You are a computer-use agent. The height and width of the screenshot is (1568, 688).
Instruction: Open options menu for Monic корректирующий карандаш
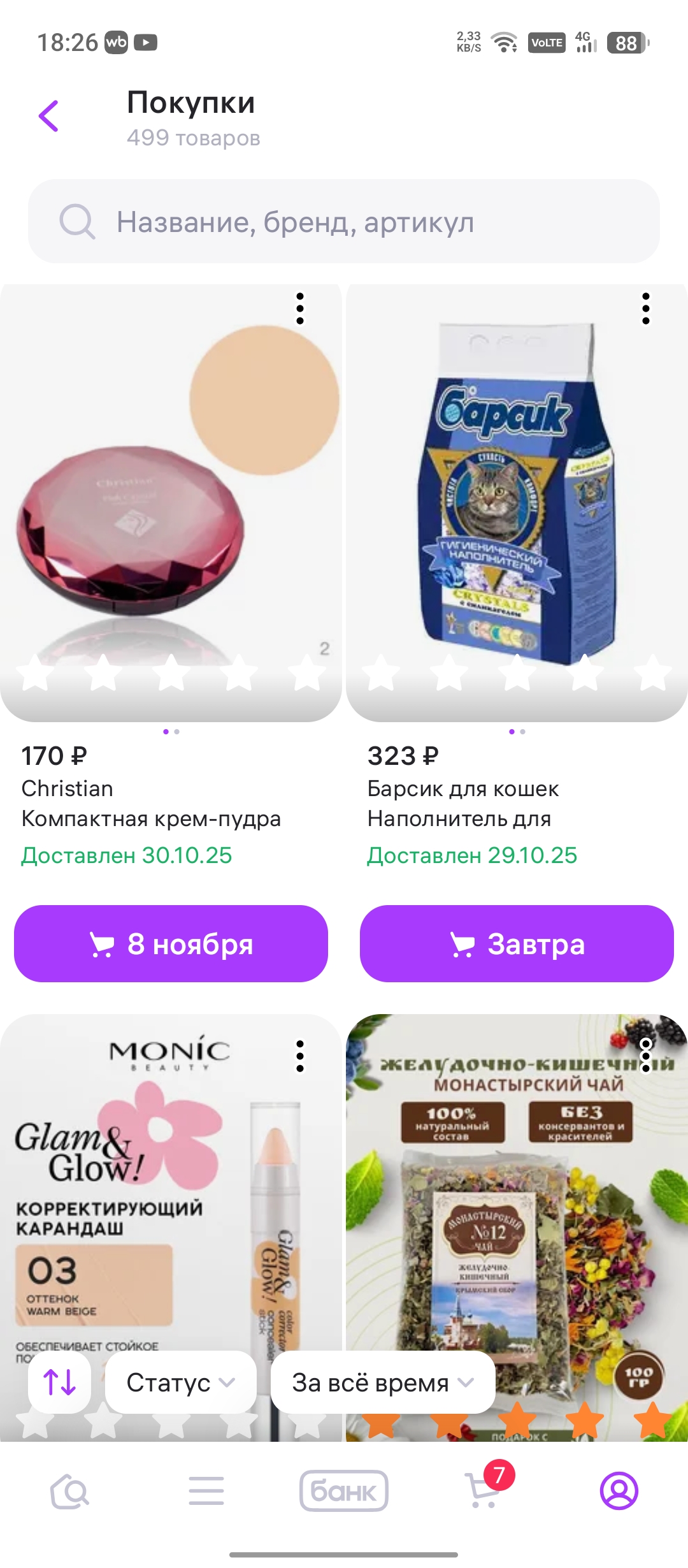pos(300,1056)
